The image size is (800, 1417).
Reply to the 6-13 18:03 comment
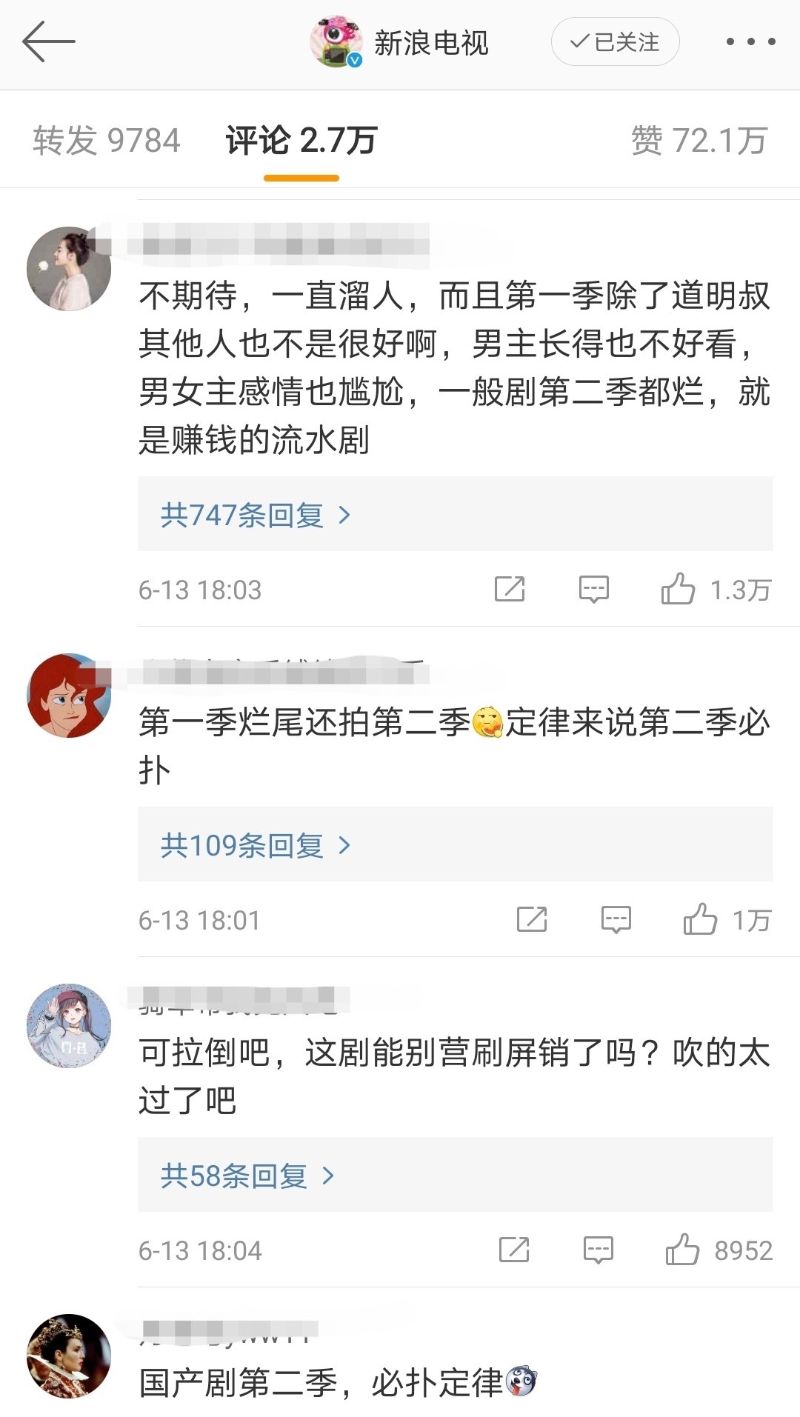594,590
